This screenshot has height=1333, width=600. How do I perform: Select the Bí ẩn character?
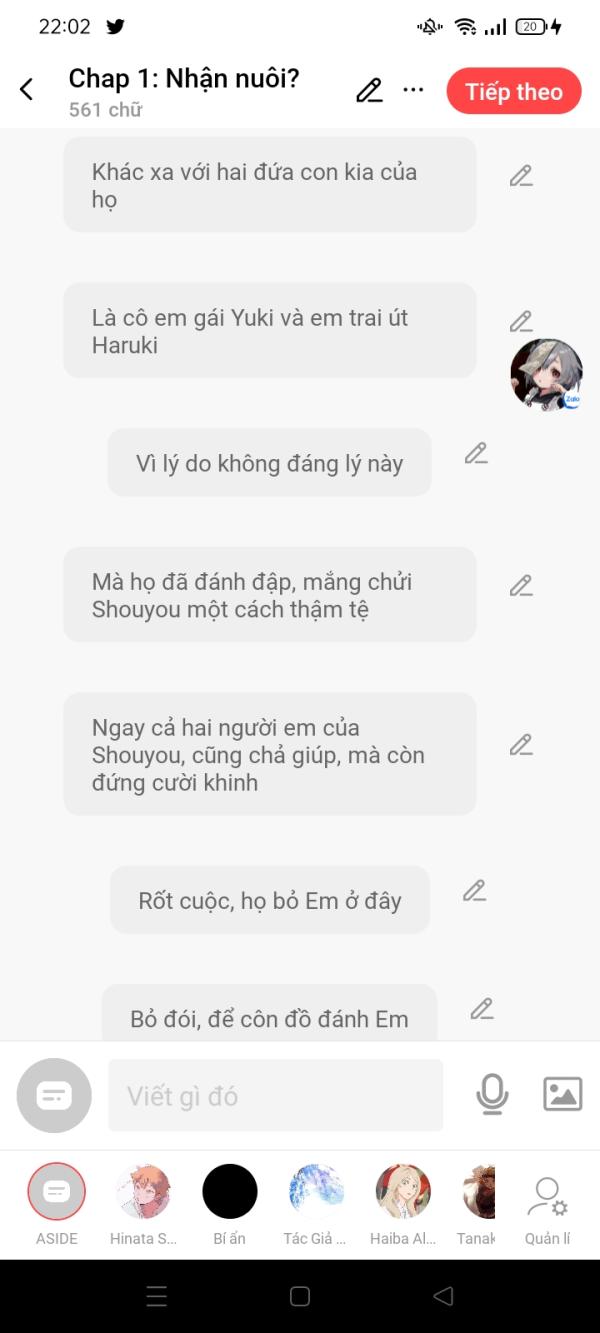coord(230,1192)
